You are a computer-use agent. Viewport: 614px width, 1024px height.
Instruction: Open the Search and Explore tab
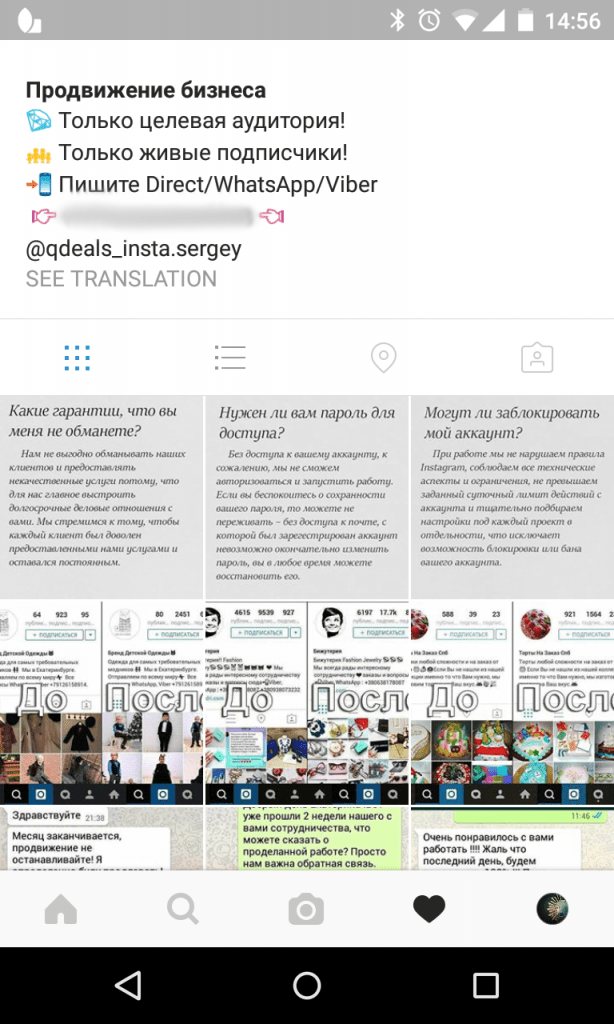coord(183,909)
